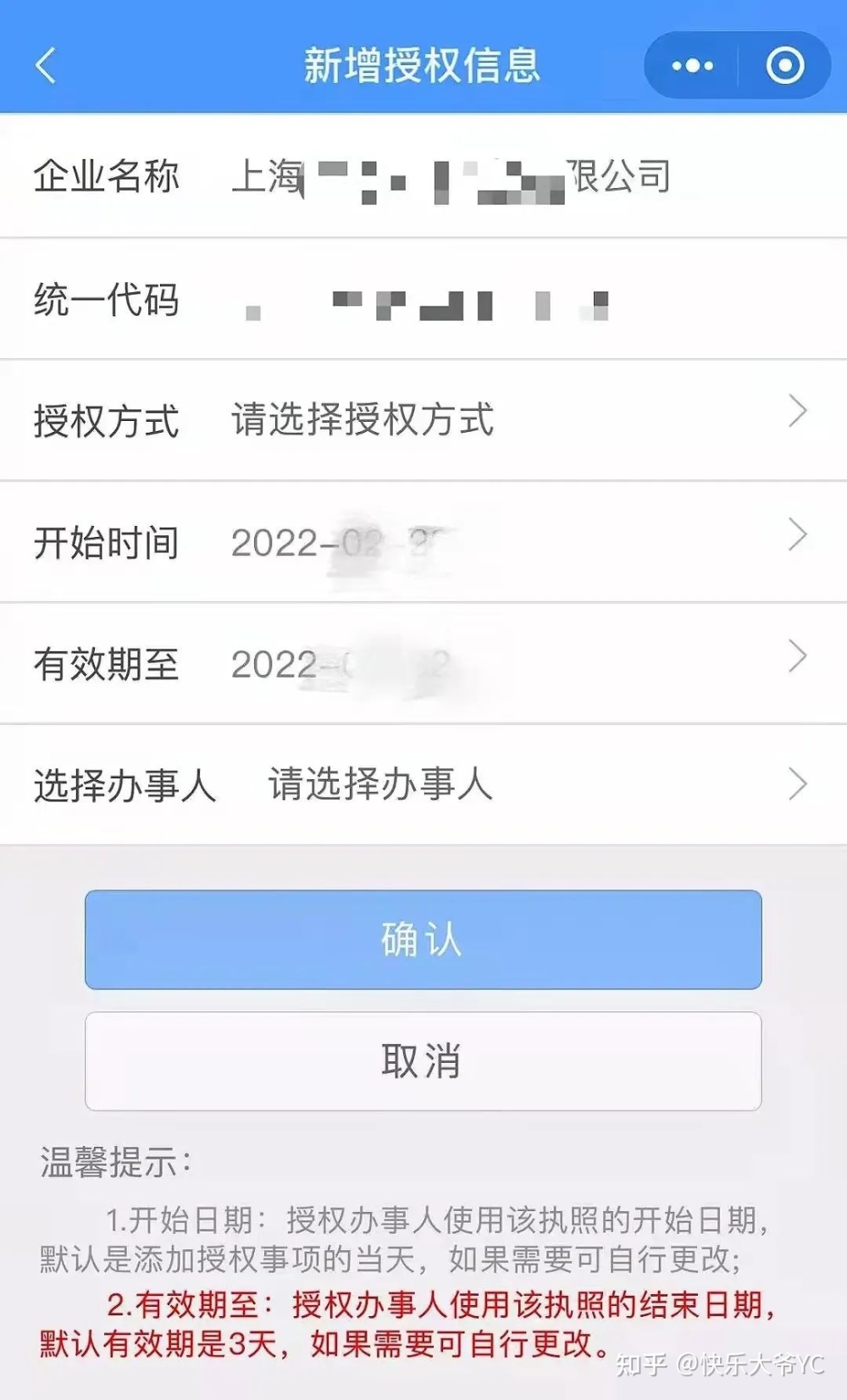Screen dimensions: 847x1400
Task: Close the mini program with the circle icon
Action: click(x=784, y=66)
